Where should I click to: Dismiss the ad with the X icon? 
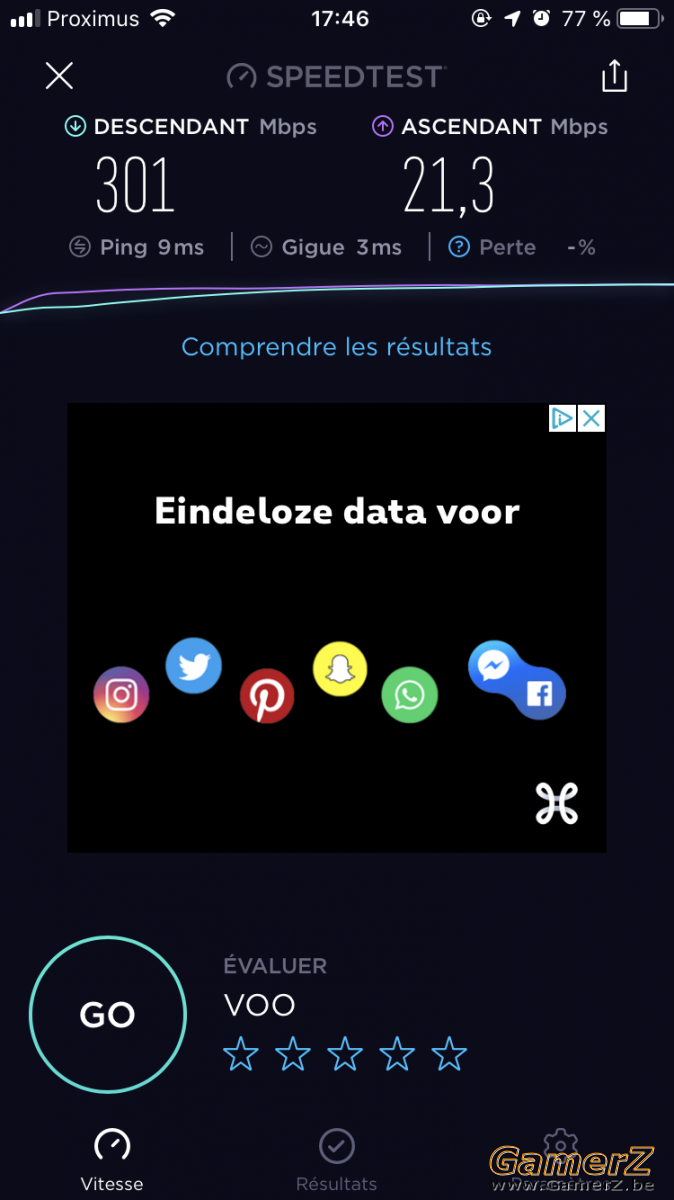(x=592, y=418)
